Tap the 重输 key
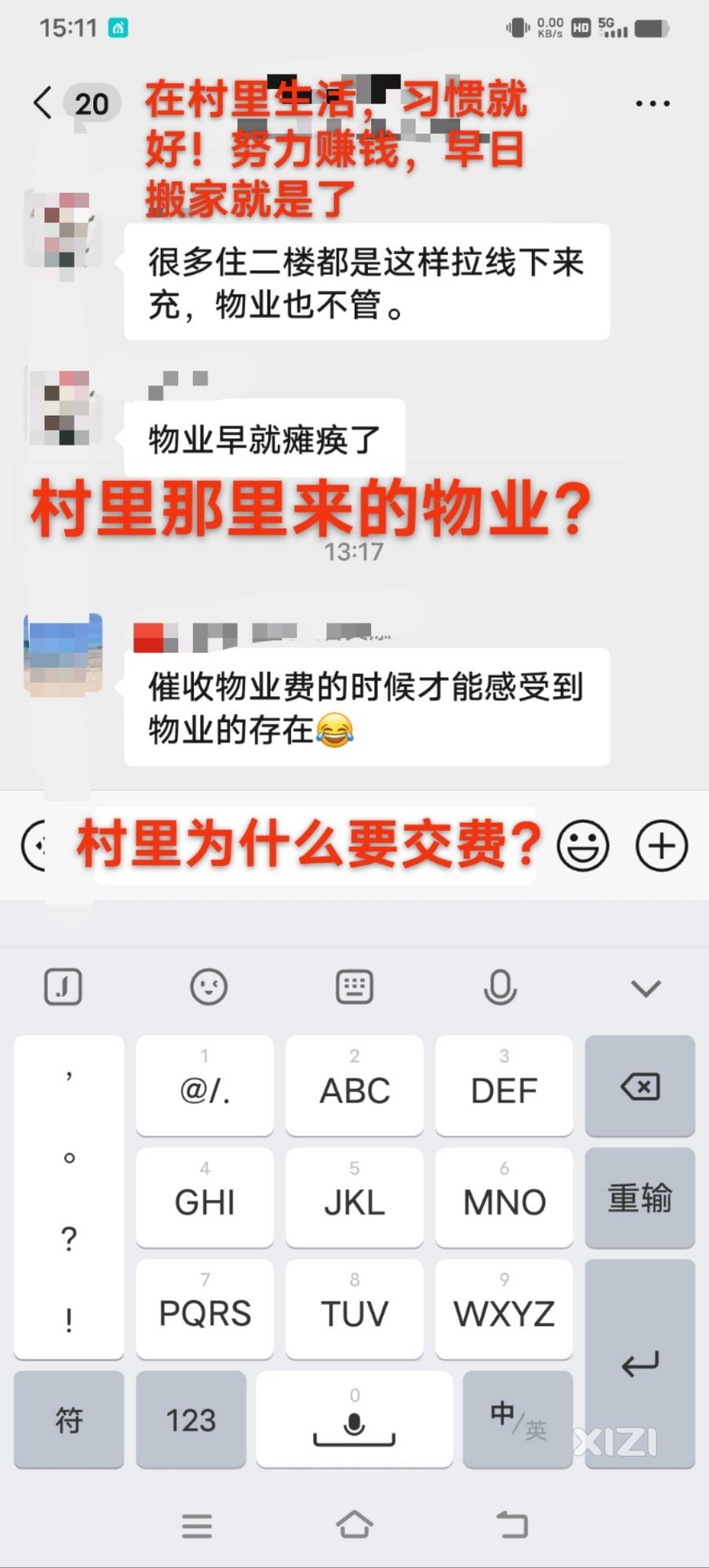709x1568 pixels. [640, 1198]
